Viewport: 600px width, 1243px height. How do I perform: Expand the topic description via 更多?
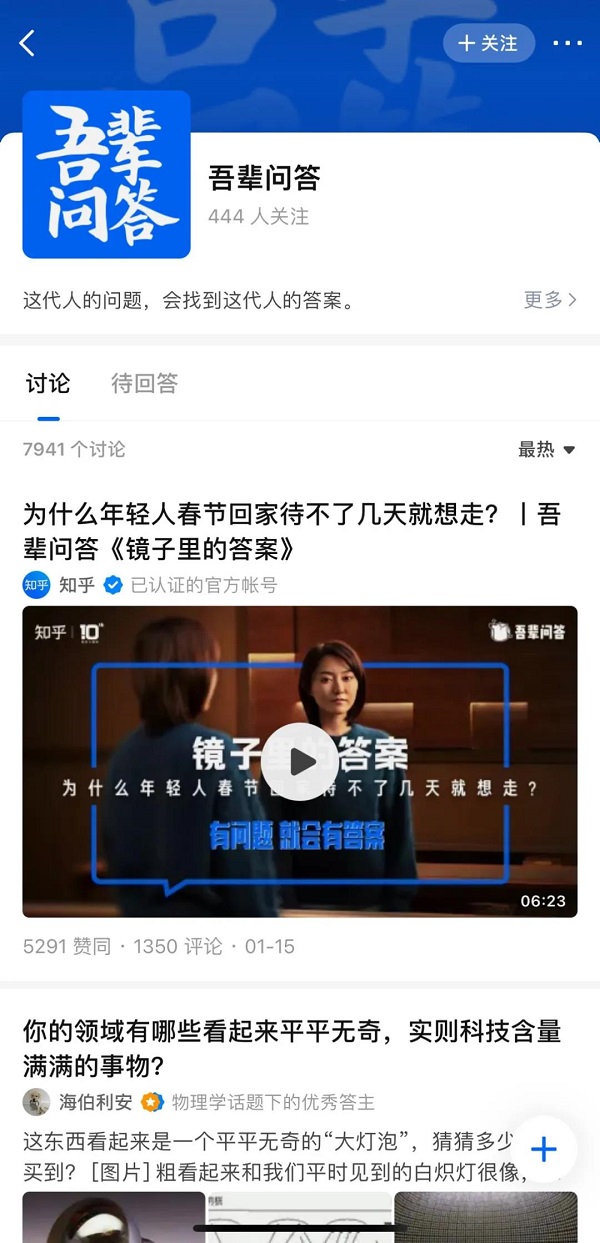coord(550,299)
